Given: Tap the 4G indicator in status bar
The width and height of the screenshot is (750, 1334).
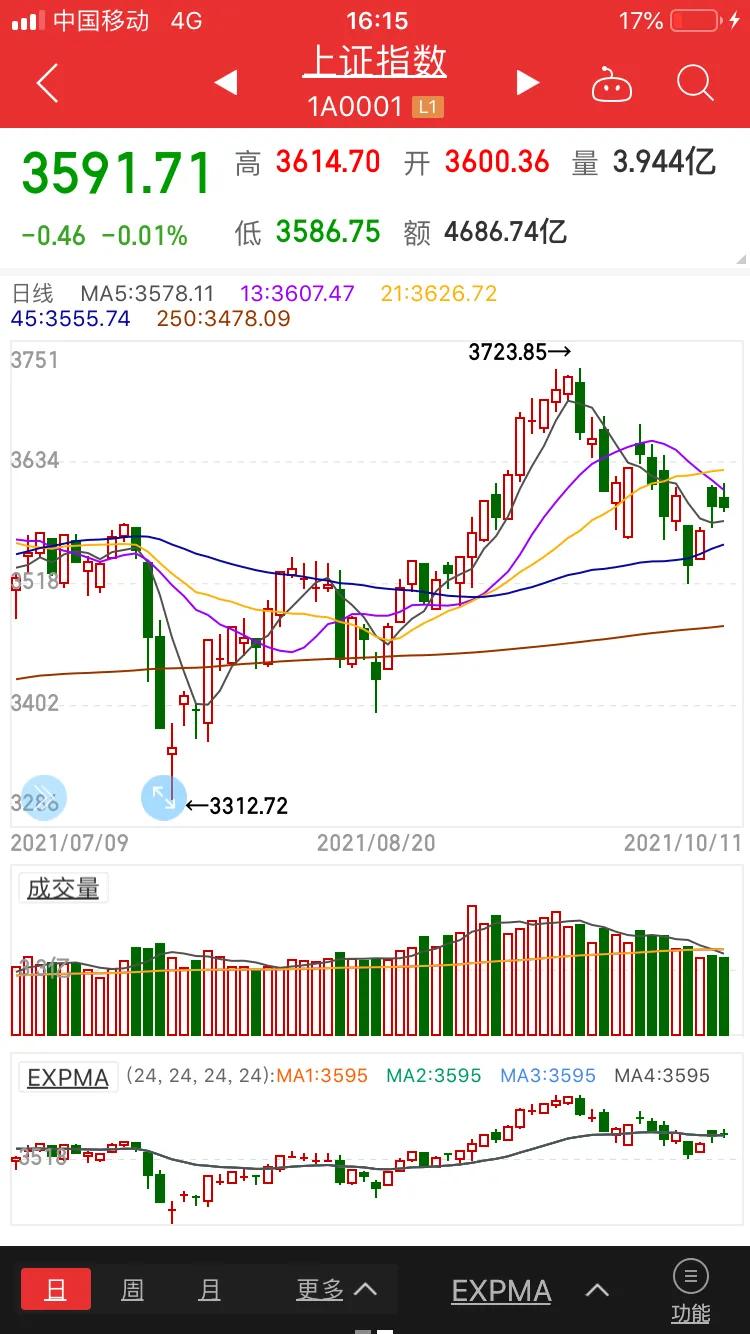Looking at the screenshot, I should point(186,20).
